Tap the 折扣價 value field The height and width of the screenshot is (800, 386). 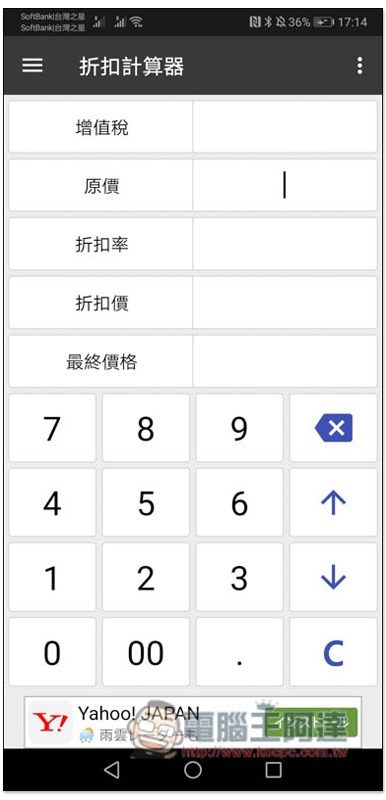click(285, 303)
